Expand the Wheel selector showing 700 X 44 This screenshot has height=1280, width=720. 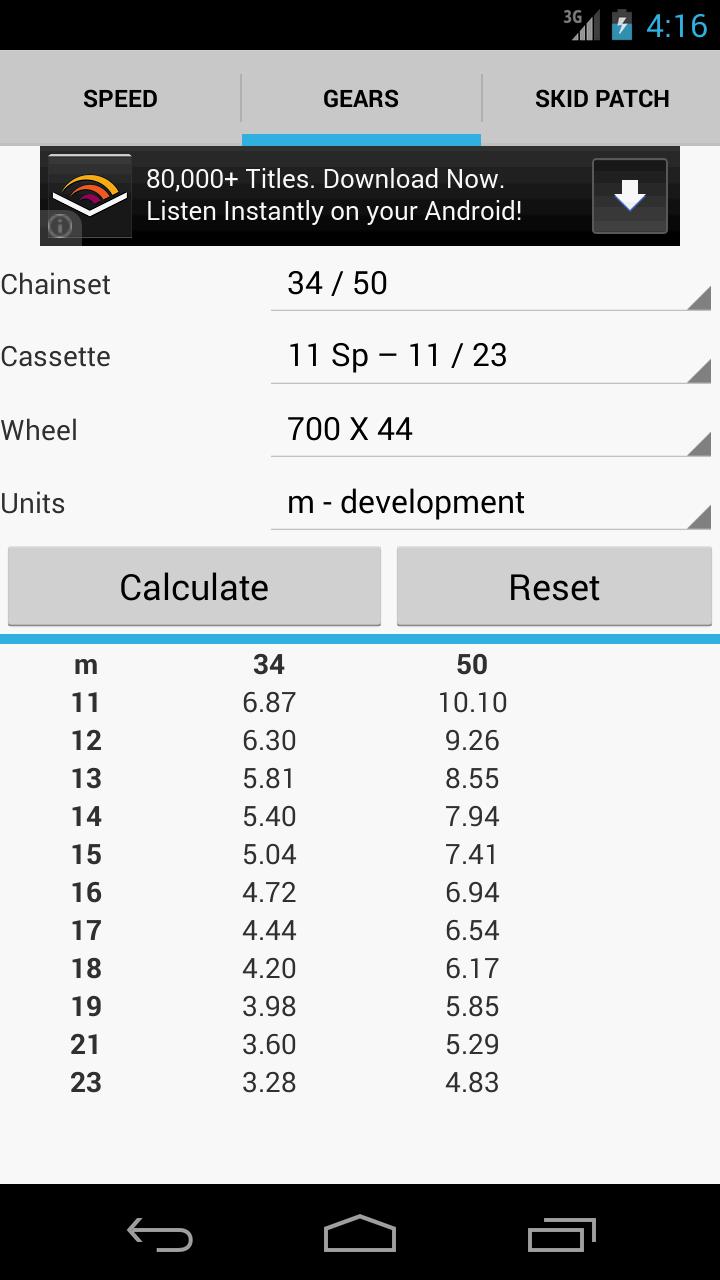(490, 429)
